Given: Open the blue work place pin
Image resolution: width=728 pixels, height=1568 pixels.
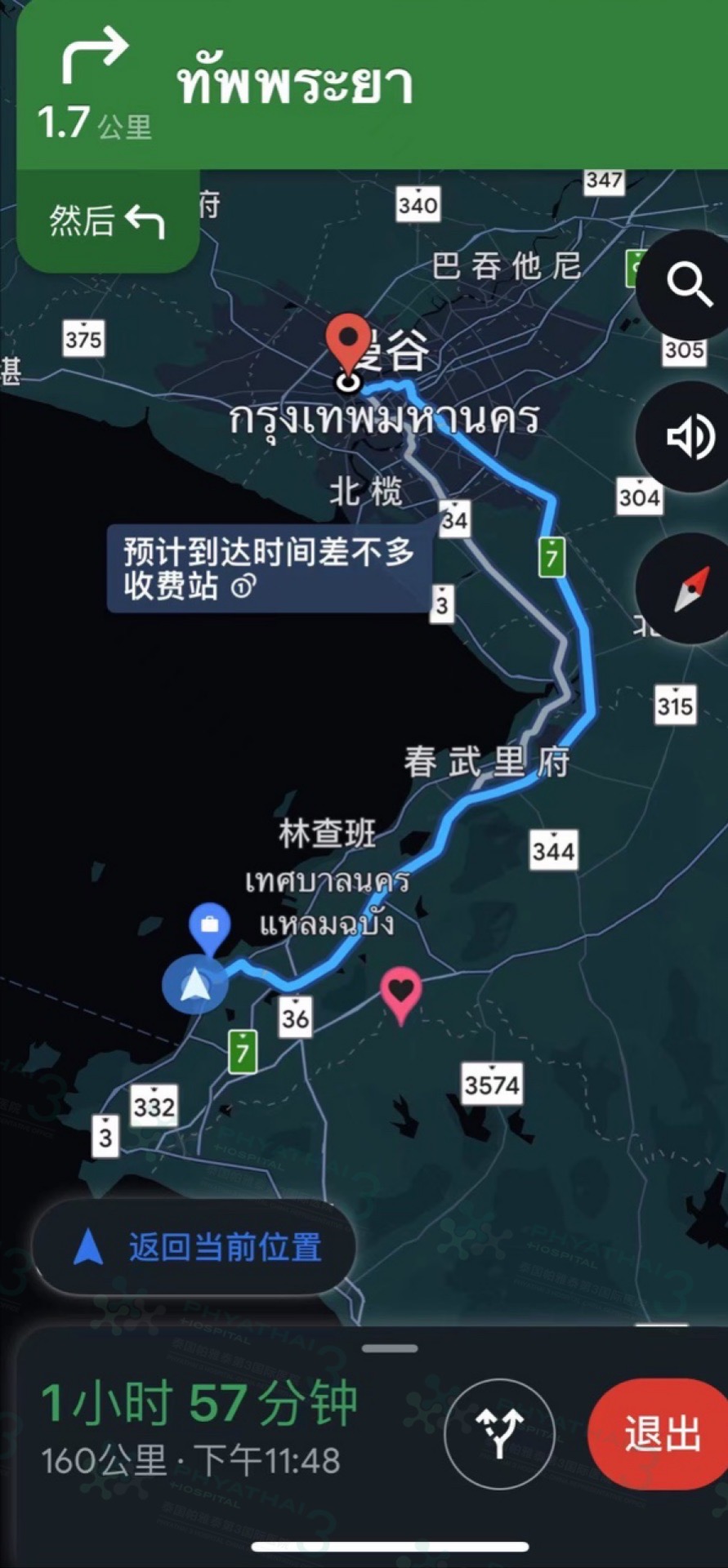Looking at the screenshot, I should click(x=209, y=927).
